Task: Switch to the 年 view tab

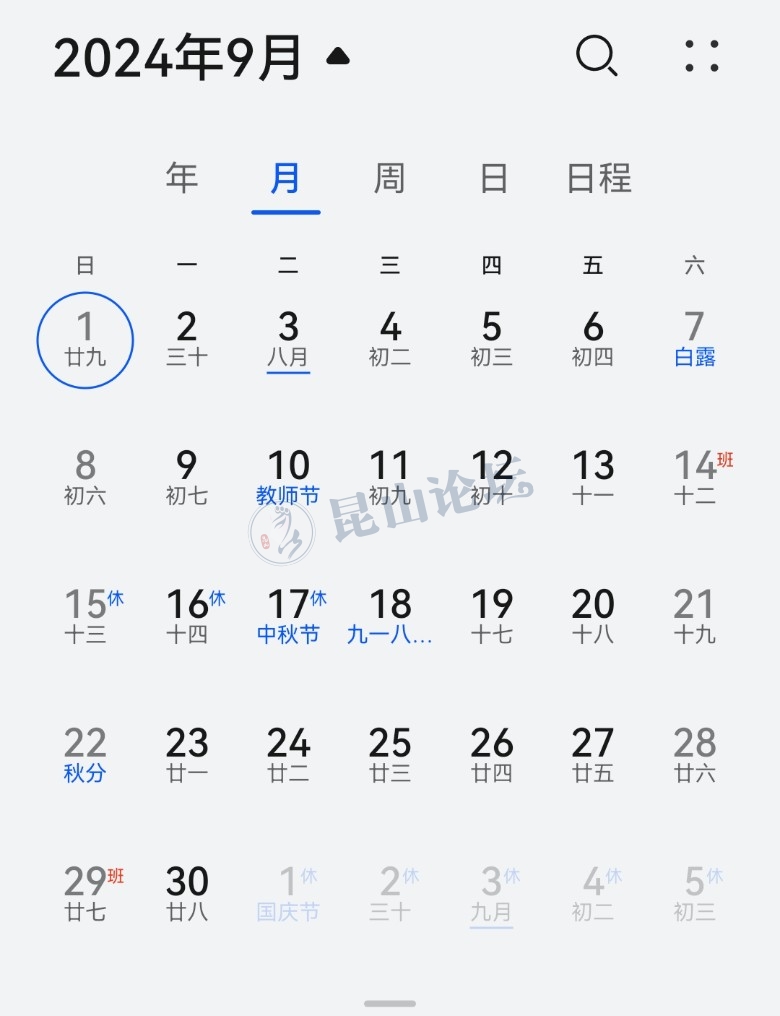Action: (182, 178)
